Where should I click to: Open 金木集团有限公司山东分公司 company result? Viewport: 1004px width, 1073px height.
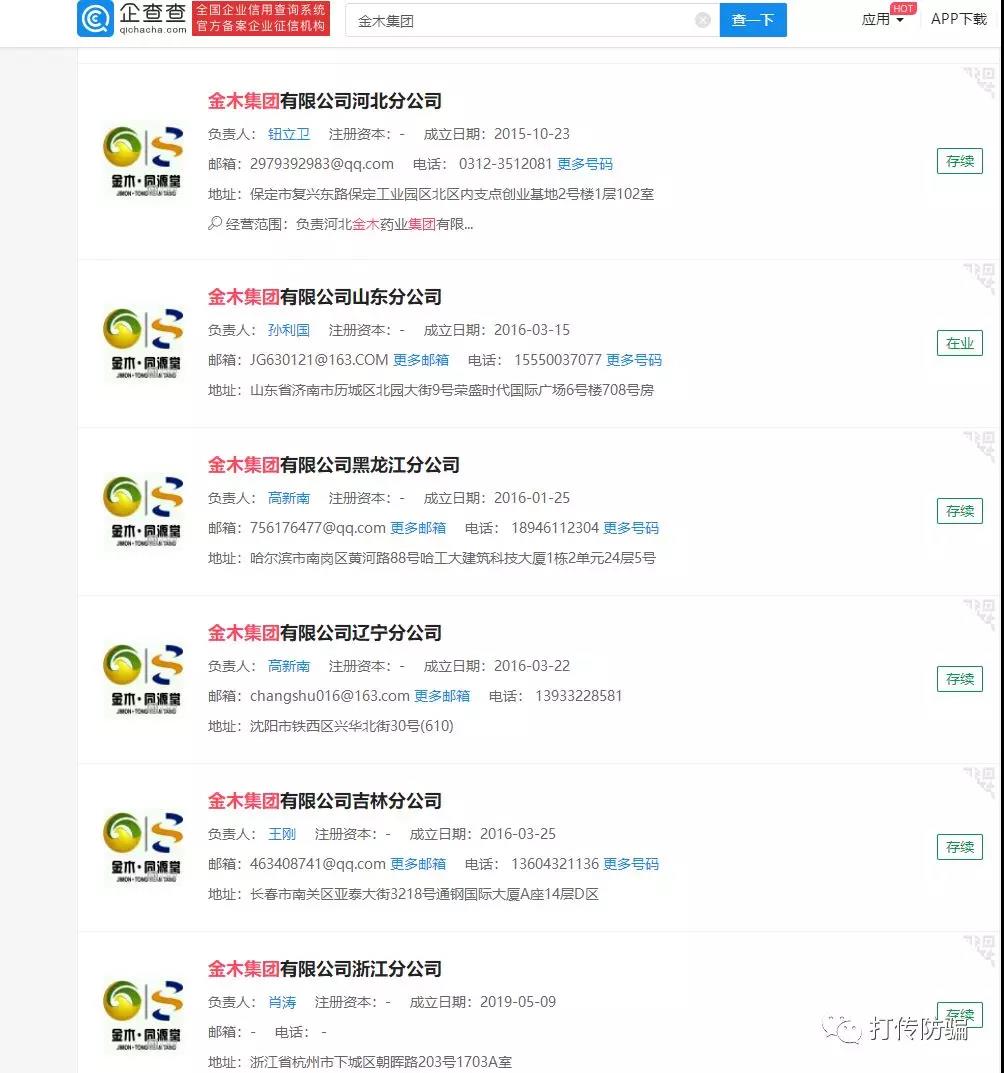tap(324, 297)
